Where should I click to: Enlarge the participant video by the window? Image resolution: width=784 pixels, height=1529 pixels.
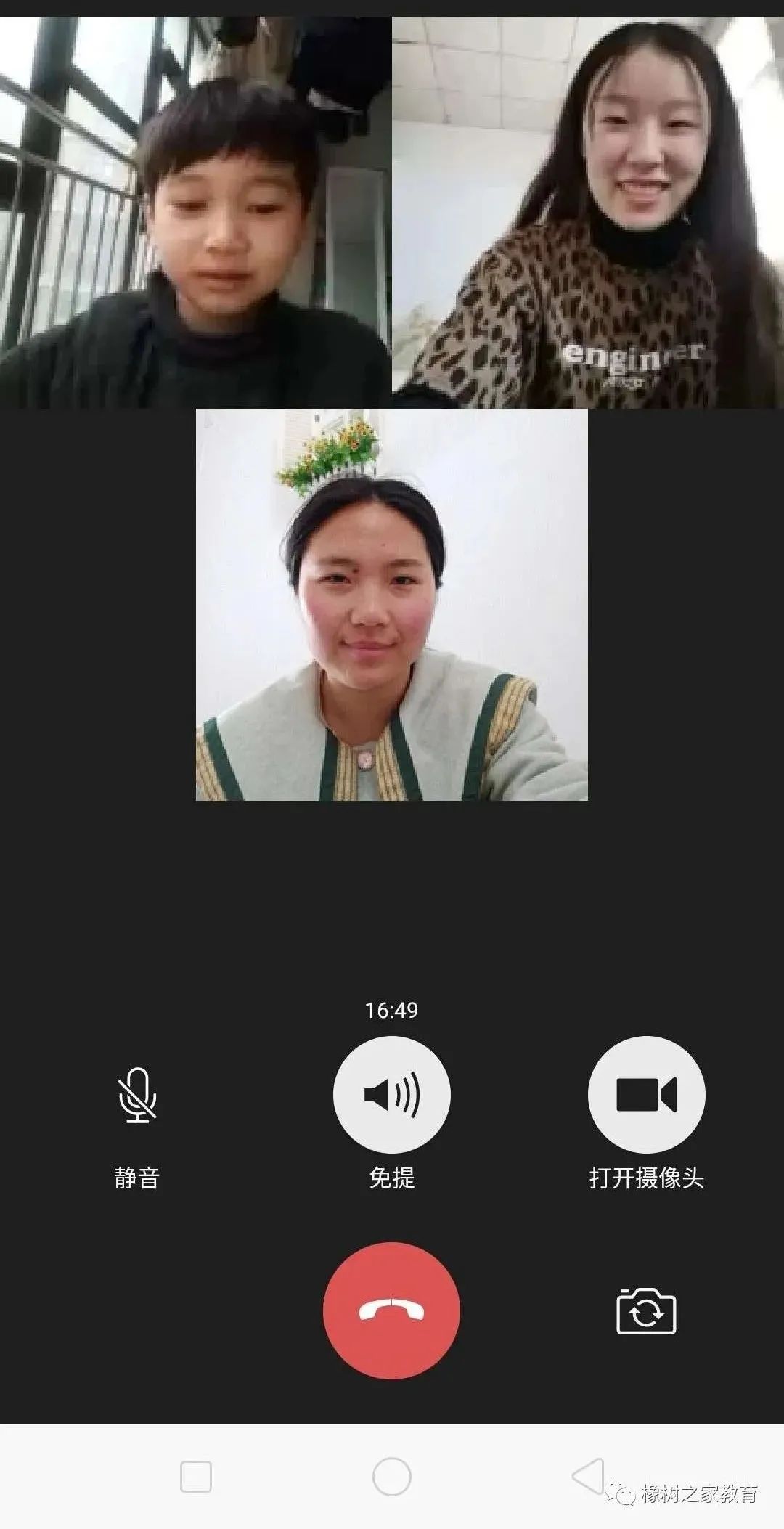195,212
